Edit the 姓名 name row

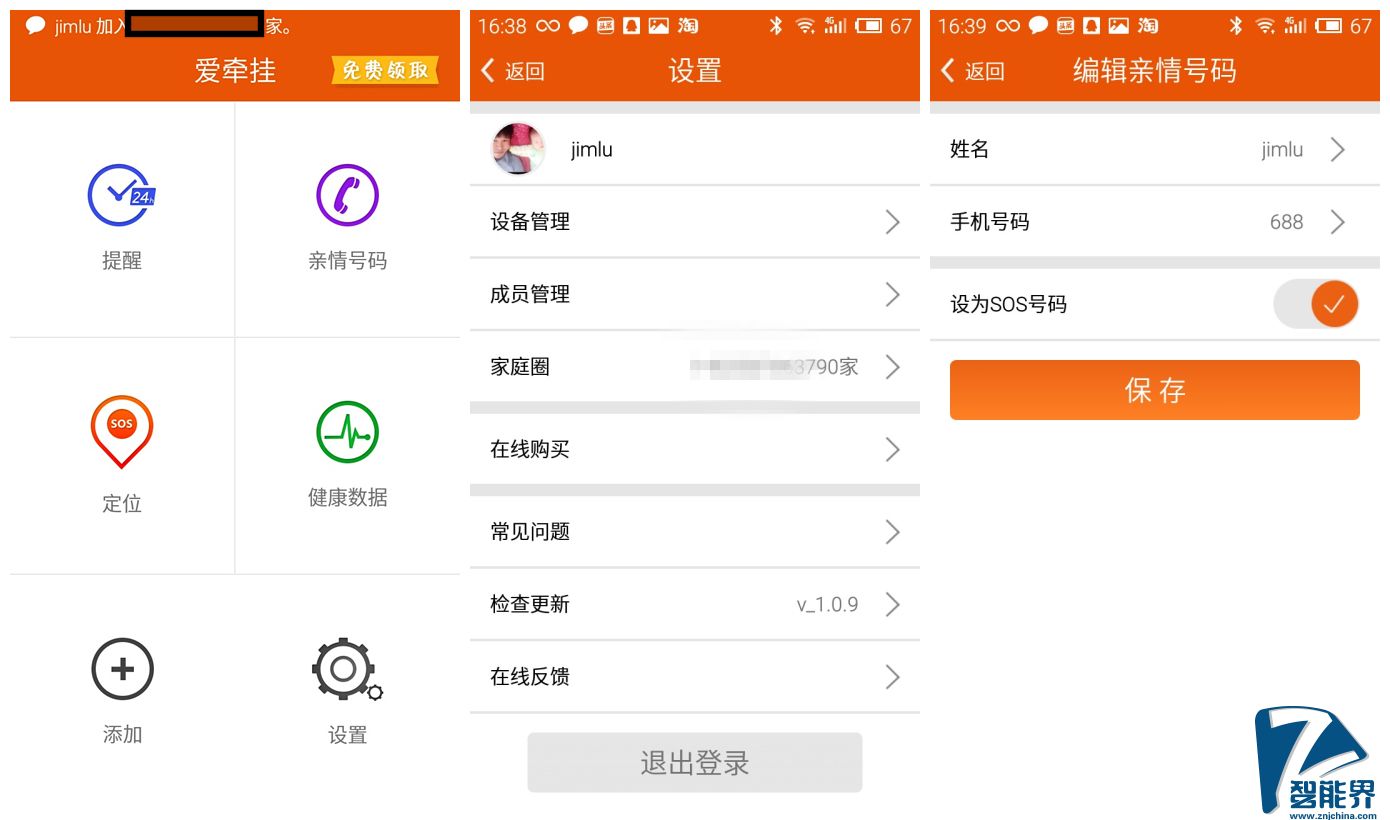[1154, 150]
